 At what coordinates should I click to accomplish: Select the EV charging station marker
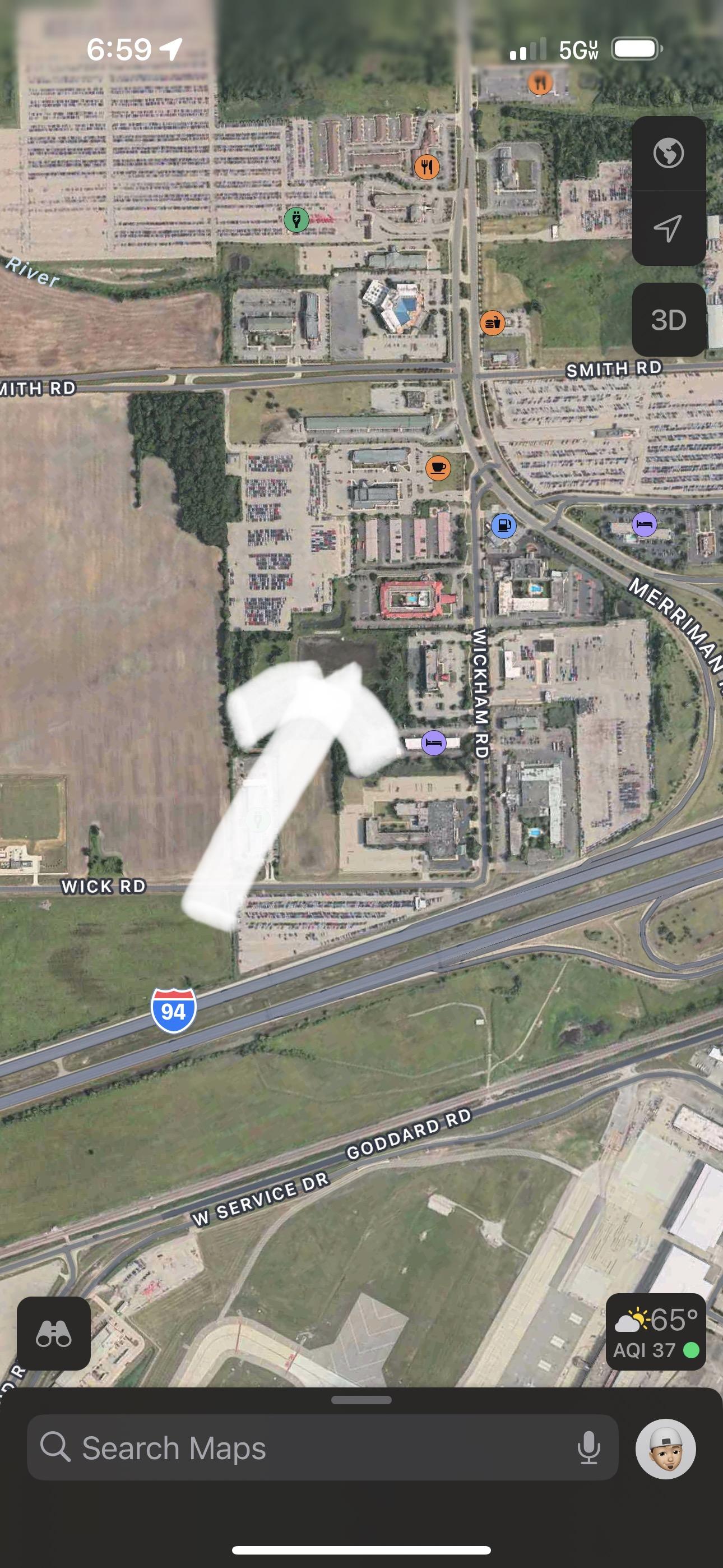click(296, 219)
